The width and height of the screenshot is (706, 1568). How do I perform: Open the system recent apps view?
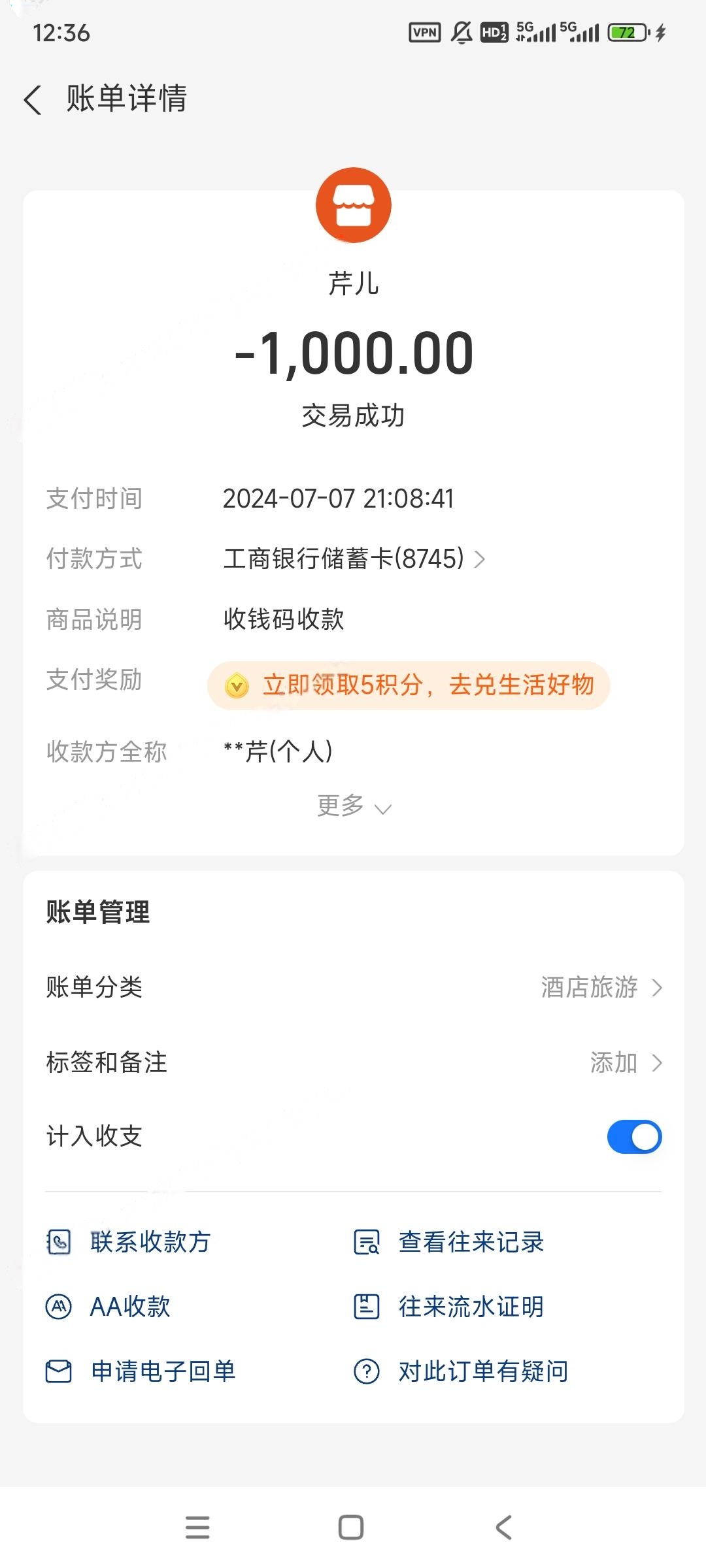[x=197, y=1527]
